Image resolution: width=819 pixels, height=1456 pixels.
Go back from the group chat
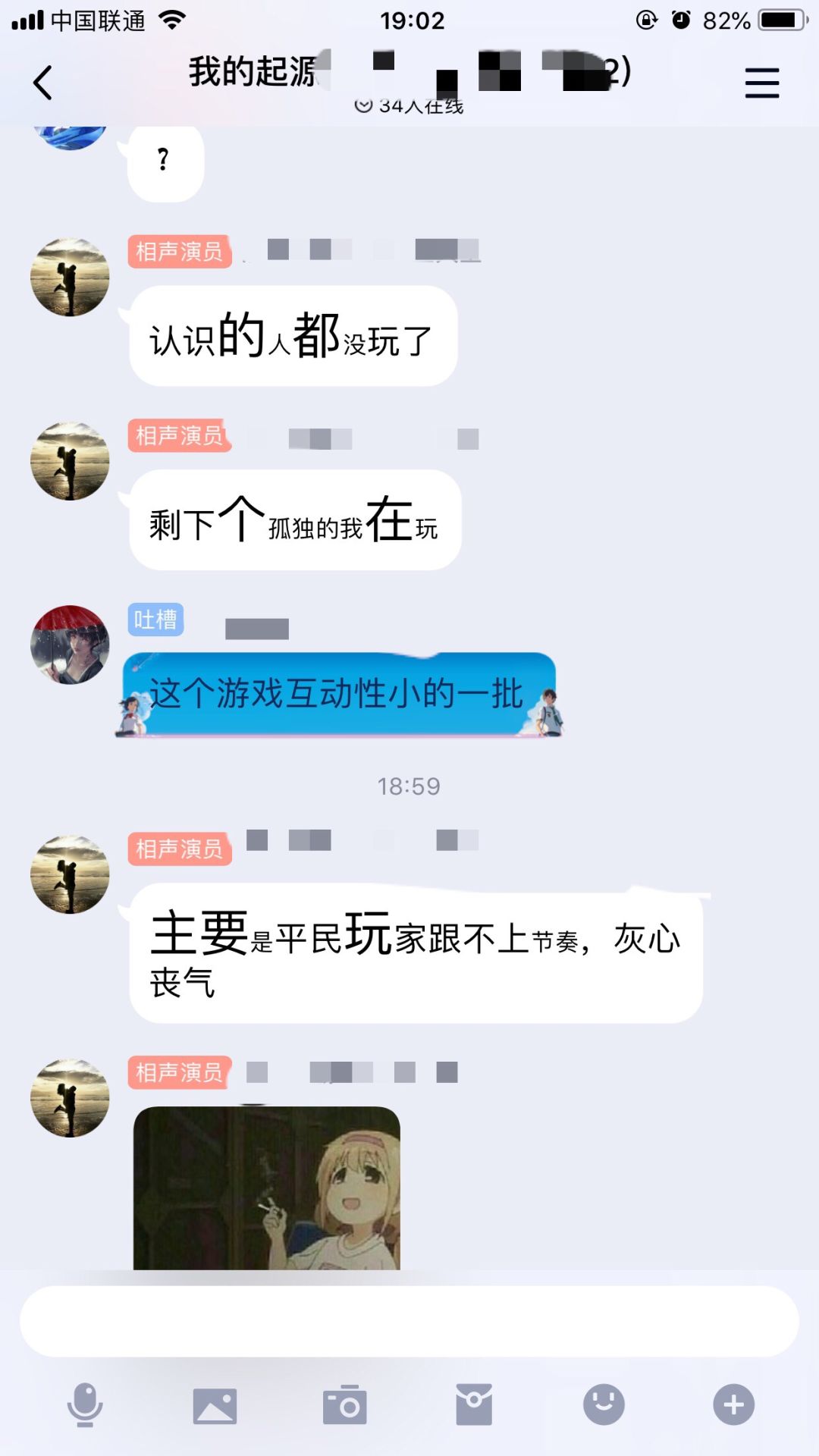[x=43, y=83]
